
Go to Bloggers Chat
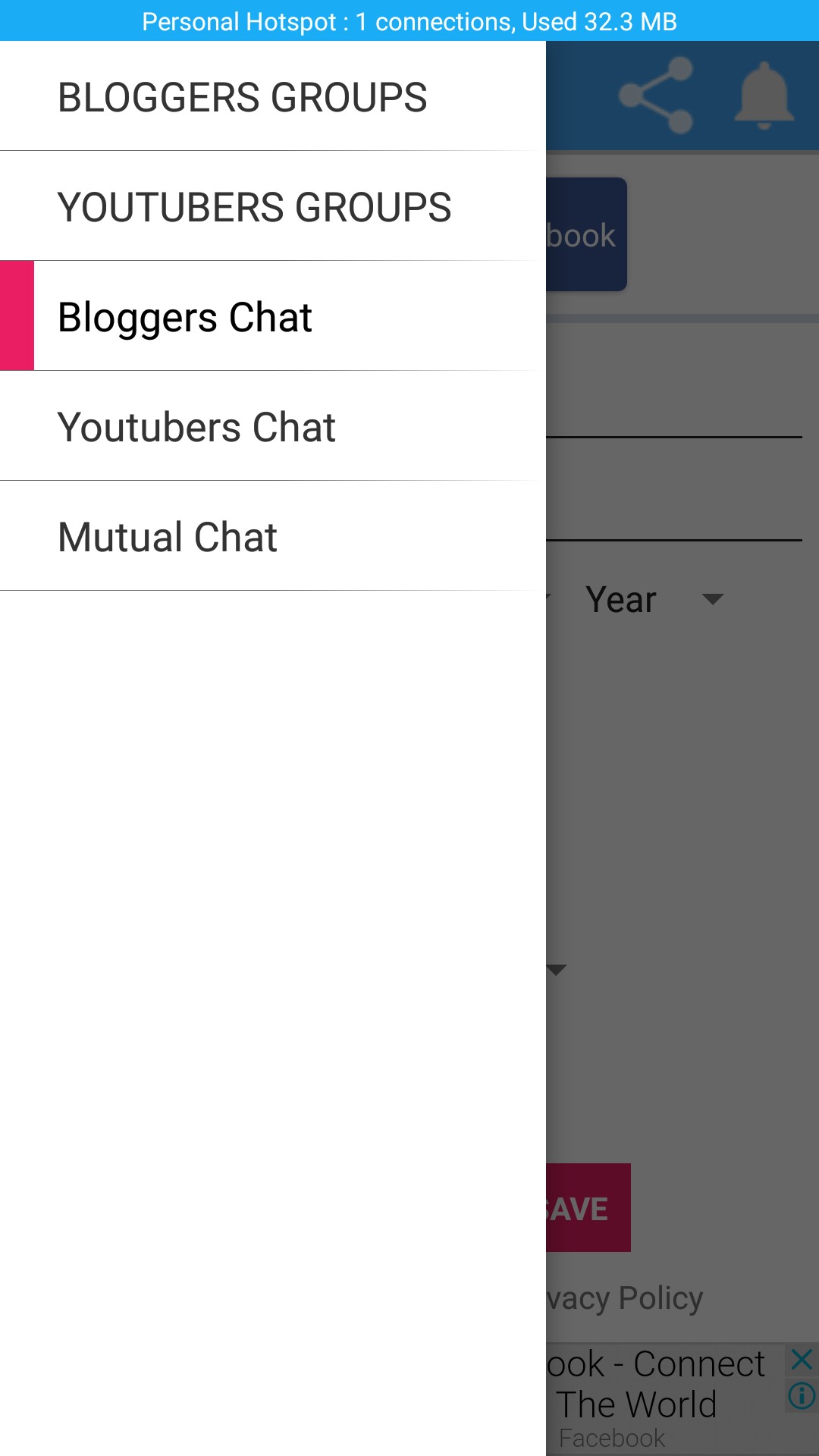coord(185,317)
